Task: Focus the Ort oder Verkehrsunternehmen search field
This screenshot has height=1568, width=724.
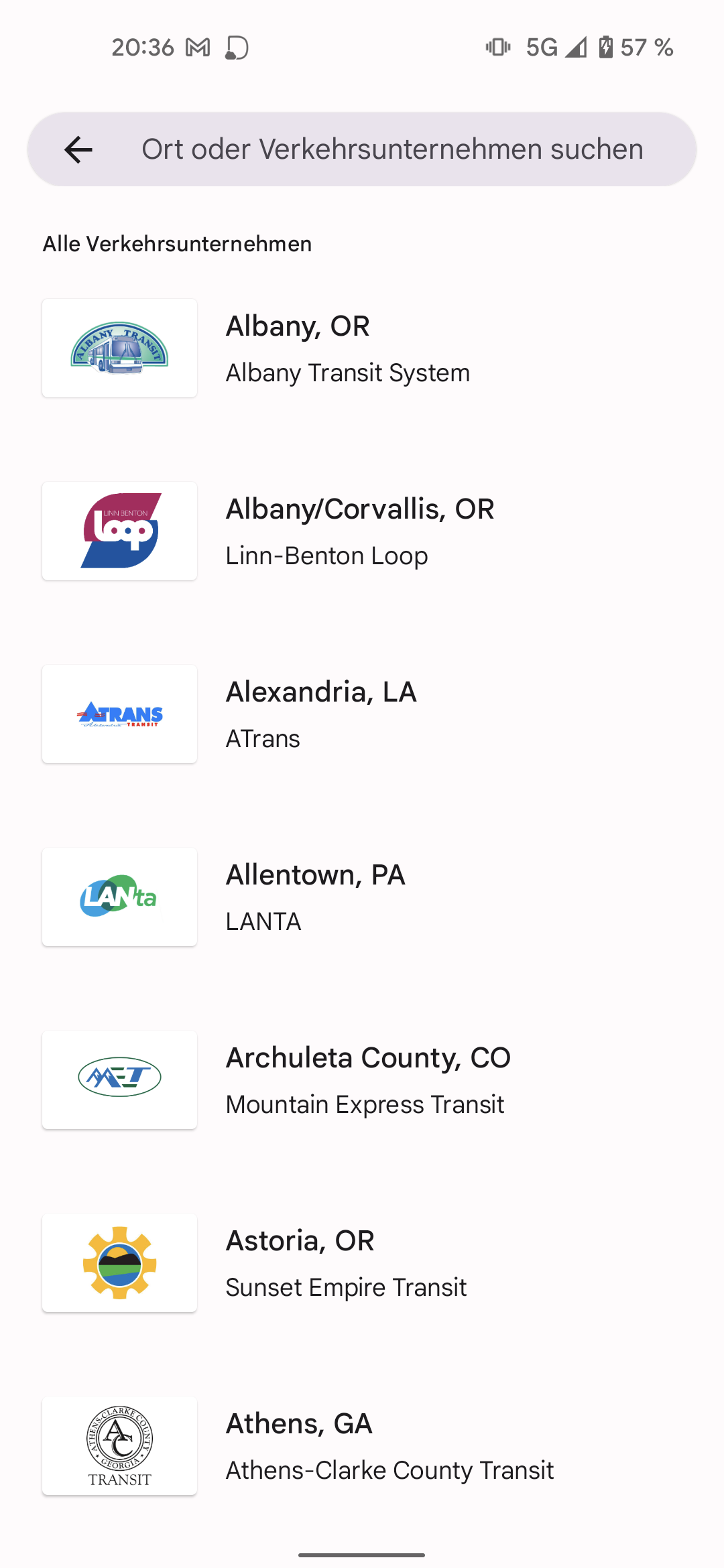Action: 392,149
